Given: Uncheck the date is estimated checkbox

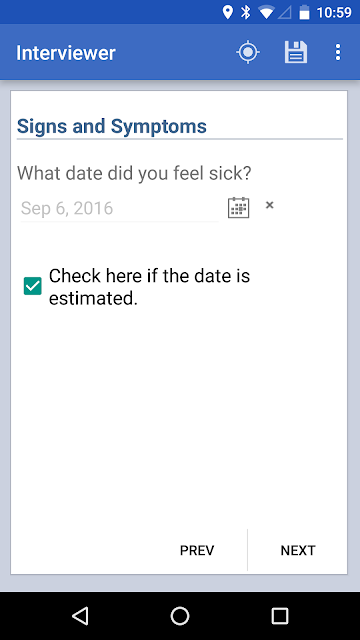Looking at the screenshot, I should [x=33, y=286].
